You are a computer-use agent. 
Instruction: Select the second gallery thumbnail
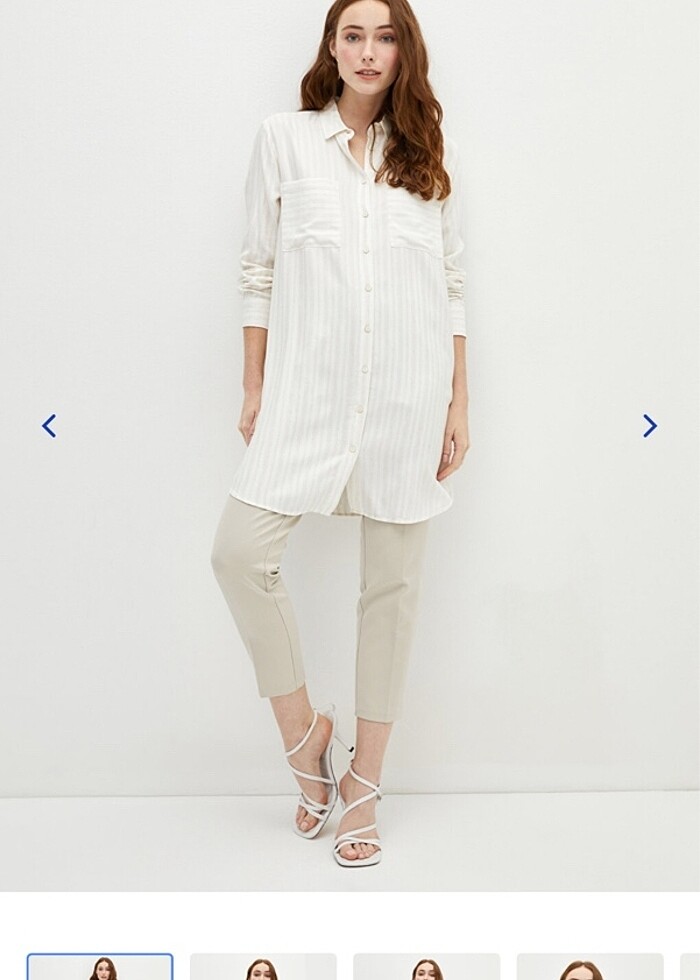[263, 967]
